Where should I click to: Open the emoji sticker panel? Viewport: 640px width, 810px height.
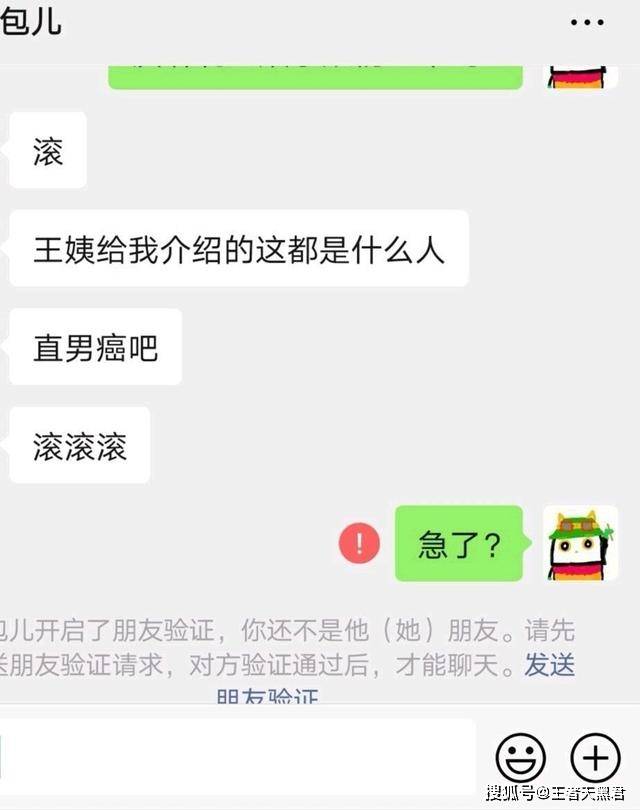pos(521,757)
